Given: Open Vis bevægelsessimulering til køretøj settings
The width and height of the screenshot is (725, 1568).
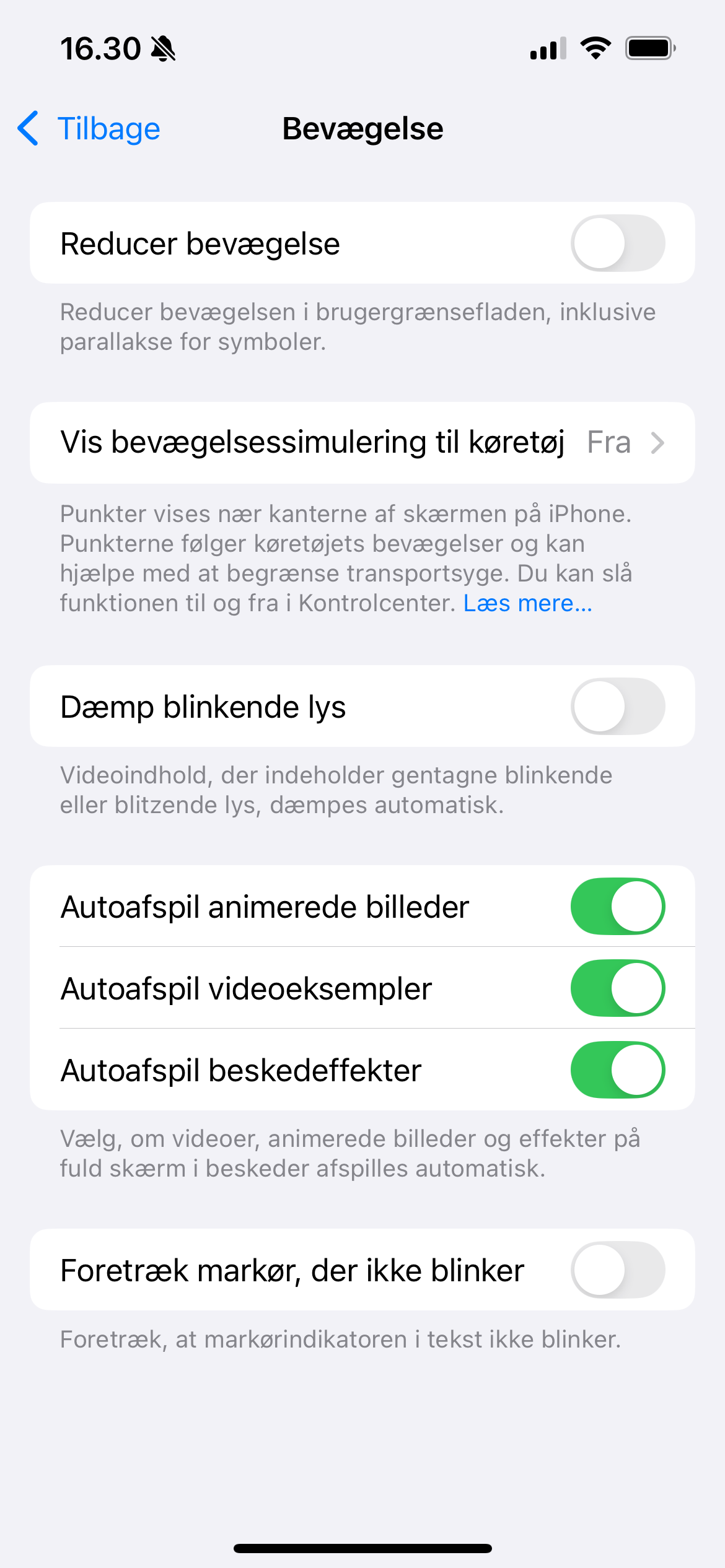Looking at the screenshot, I should [362, 443].
